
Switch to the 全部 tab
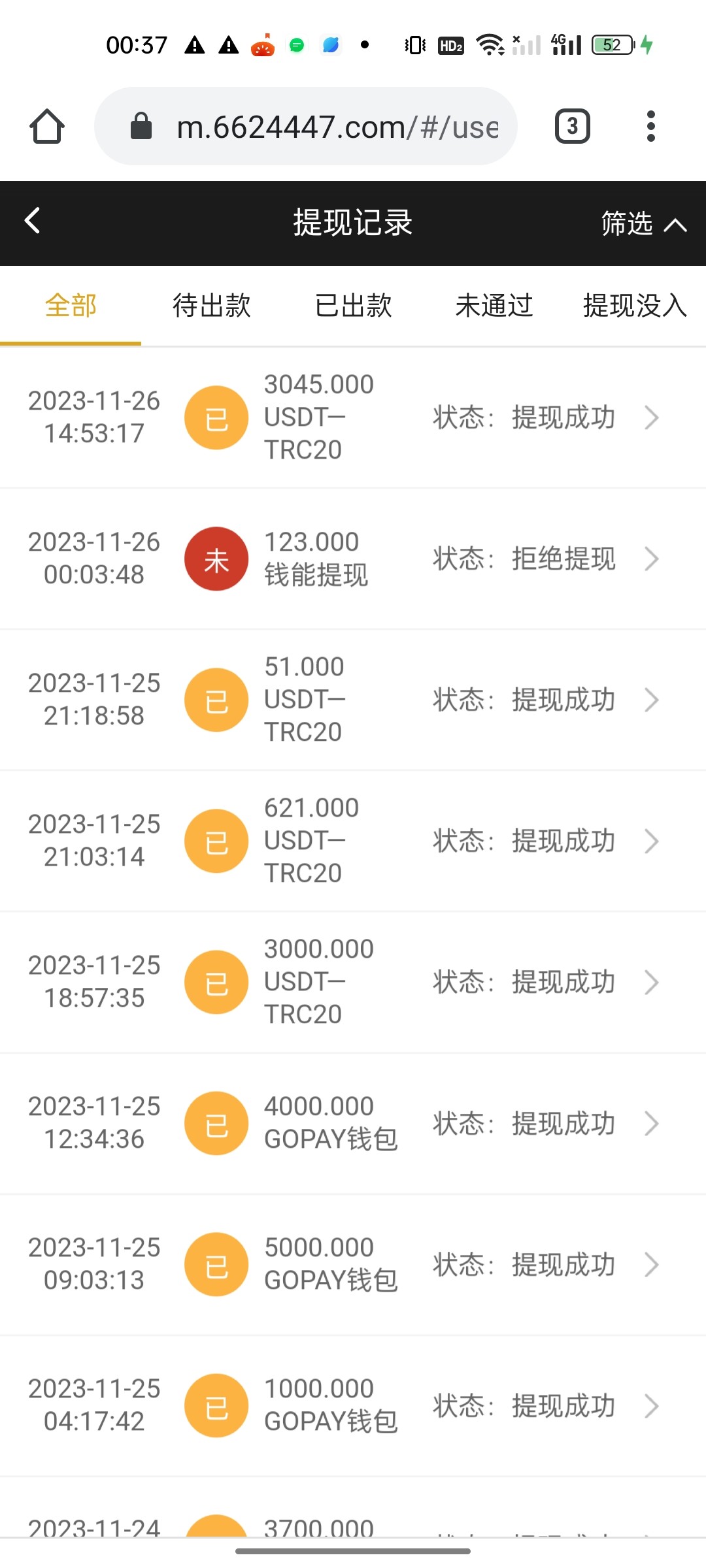(x=71, y=305)
